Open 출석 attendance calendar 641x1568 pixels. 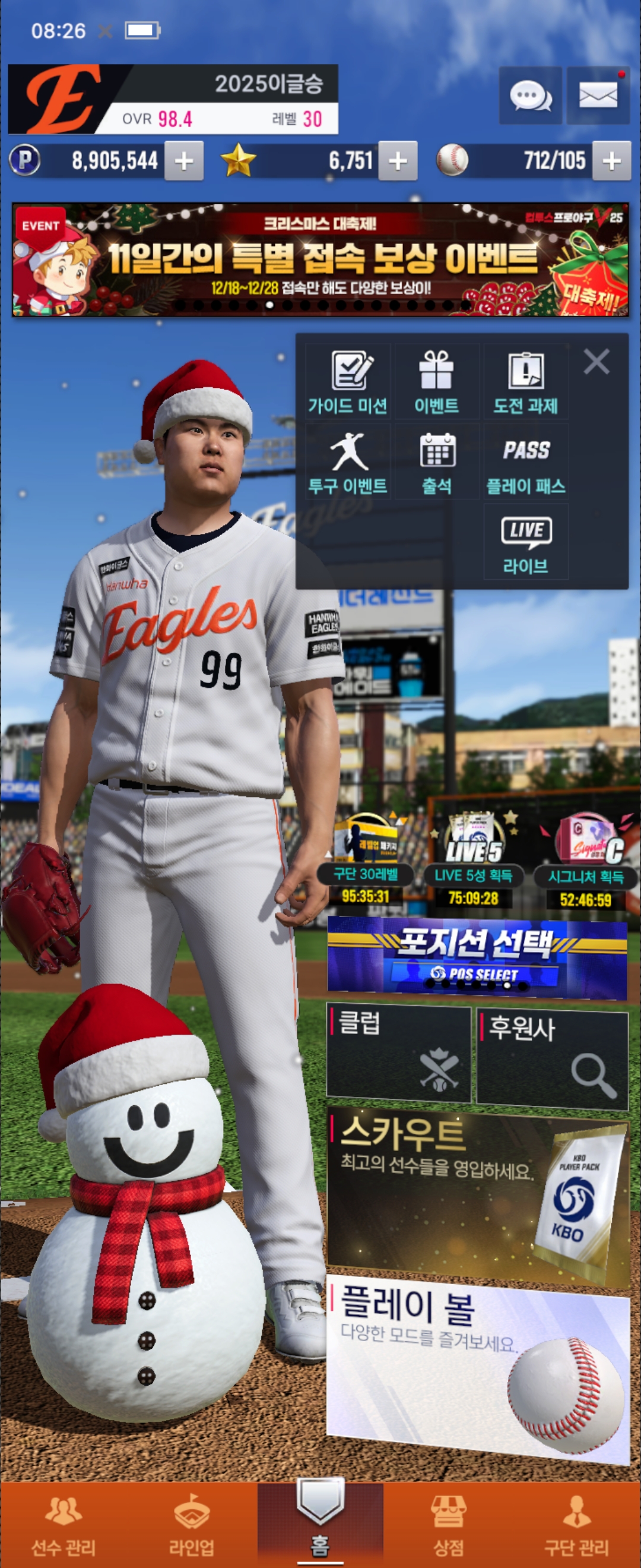pyautogui.click(x=437, y=463)
